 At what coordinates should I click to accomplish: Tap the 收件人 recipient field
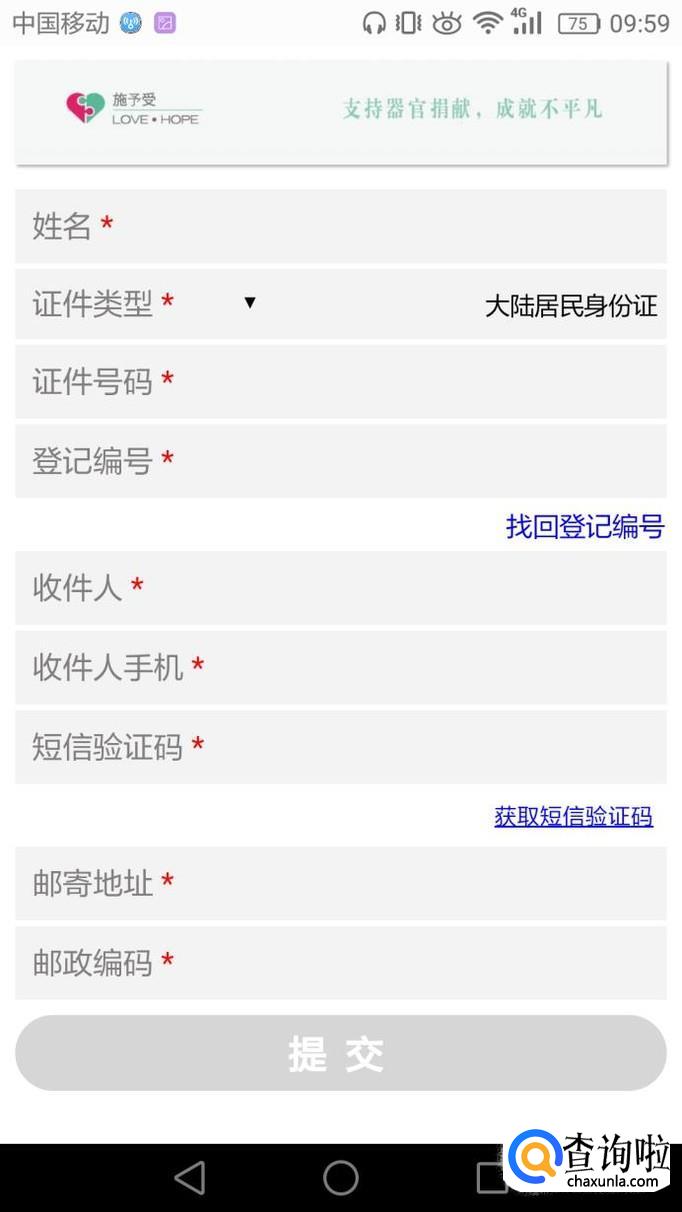coord(340,588)
